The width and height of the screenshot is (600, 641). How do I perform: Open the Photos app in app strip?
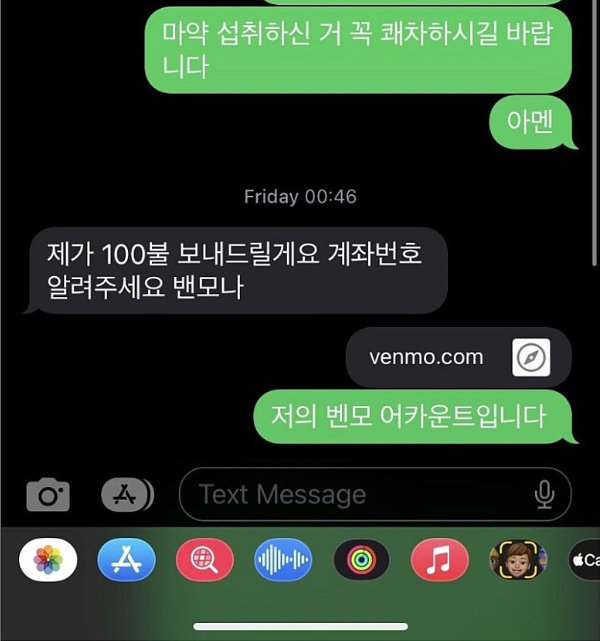click(48, 560)
